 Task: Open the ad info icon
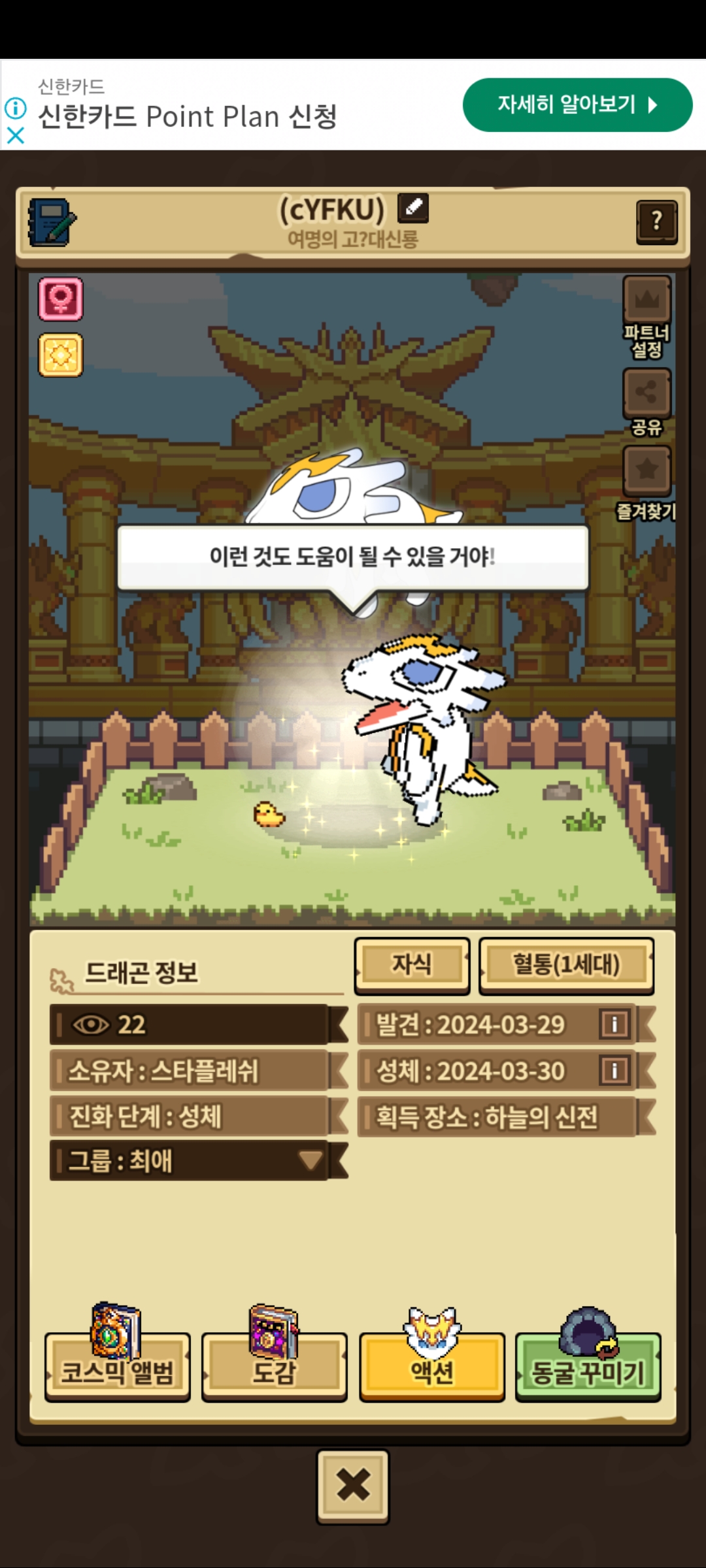[x=16, y=108]
